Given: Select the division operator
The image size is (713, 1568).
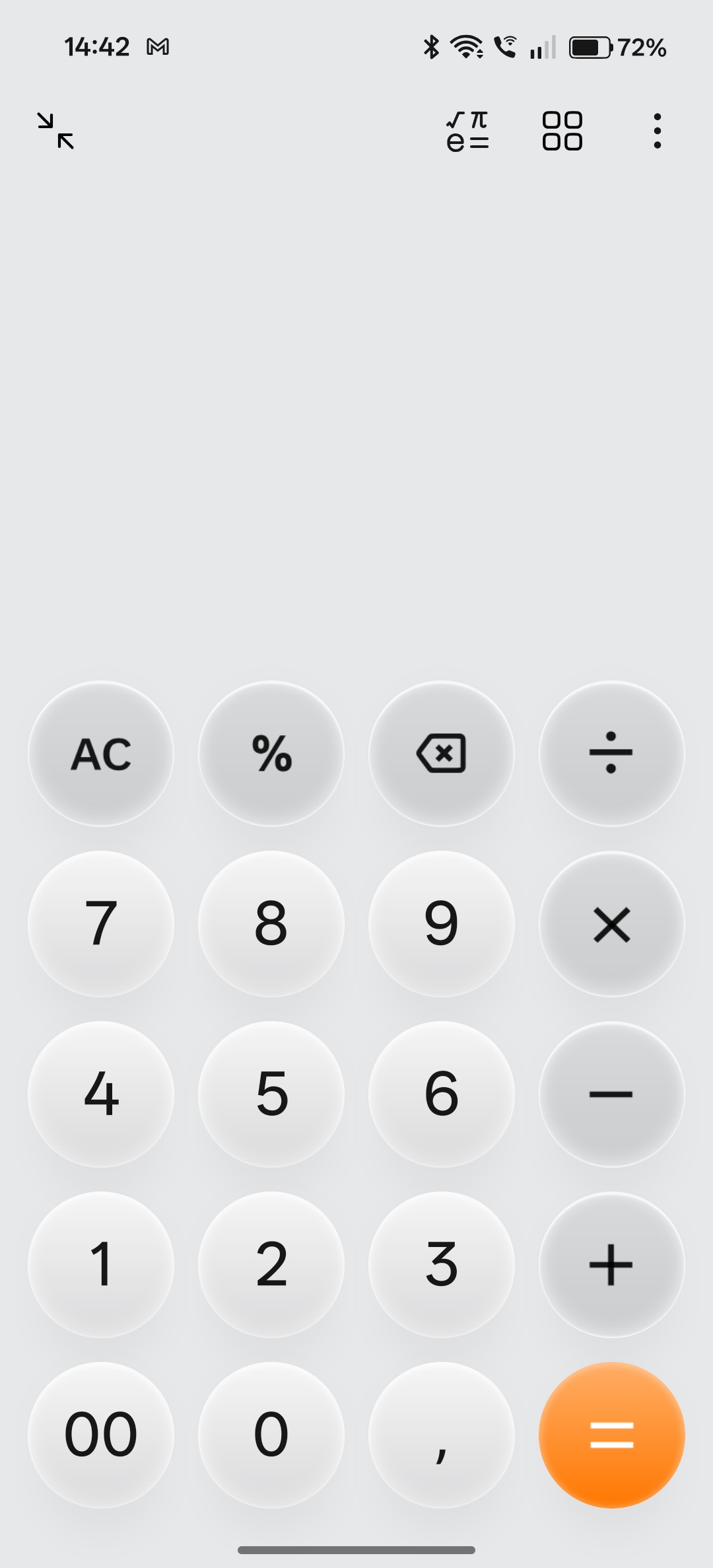Looking at the screenshot, I should [x=611, y=754].
